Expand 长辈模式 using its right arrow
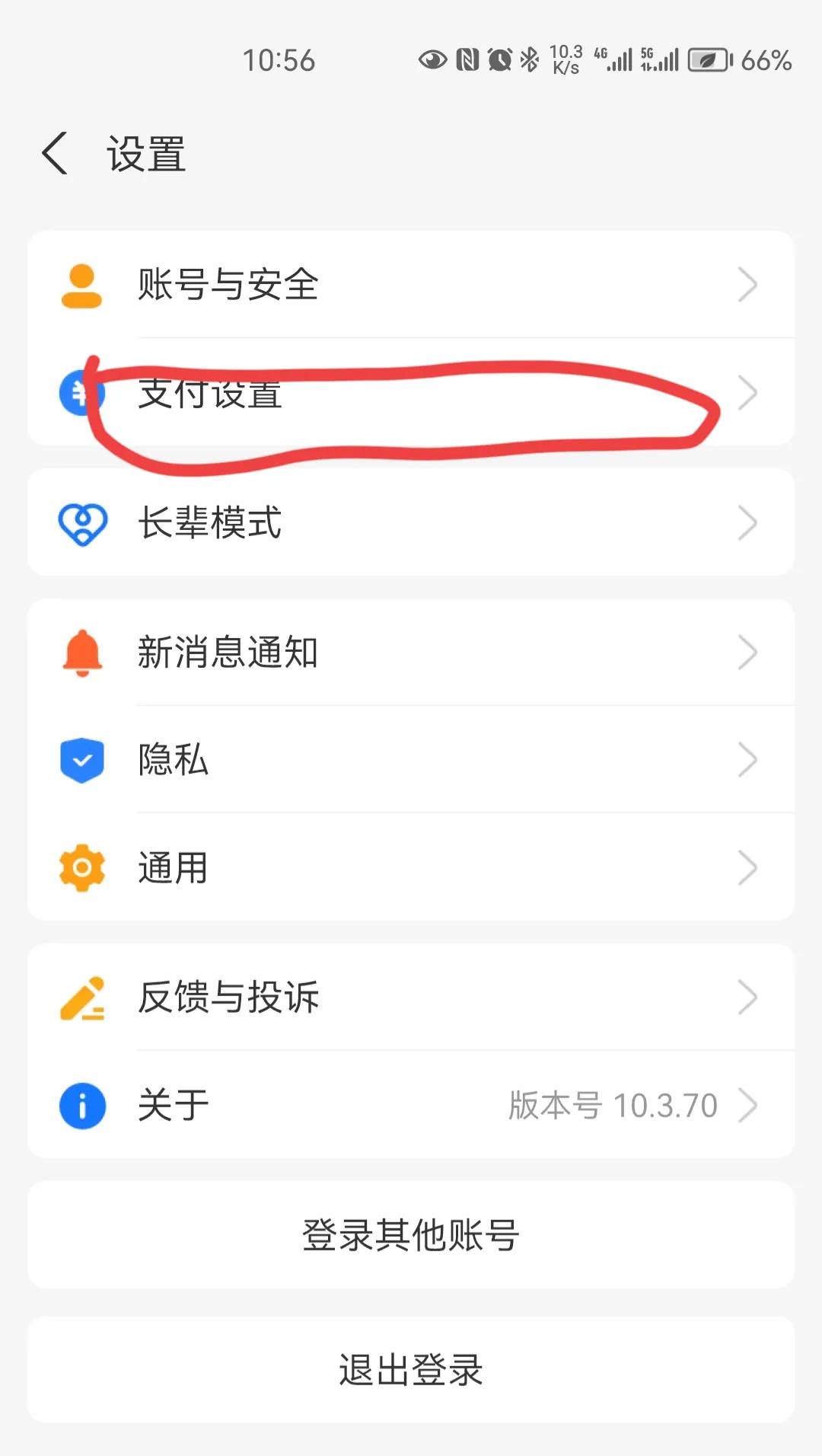822x1456 pixels. (x=748, y=522)
